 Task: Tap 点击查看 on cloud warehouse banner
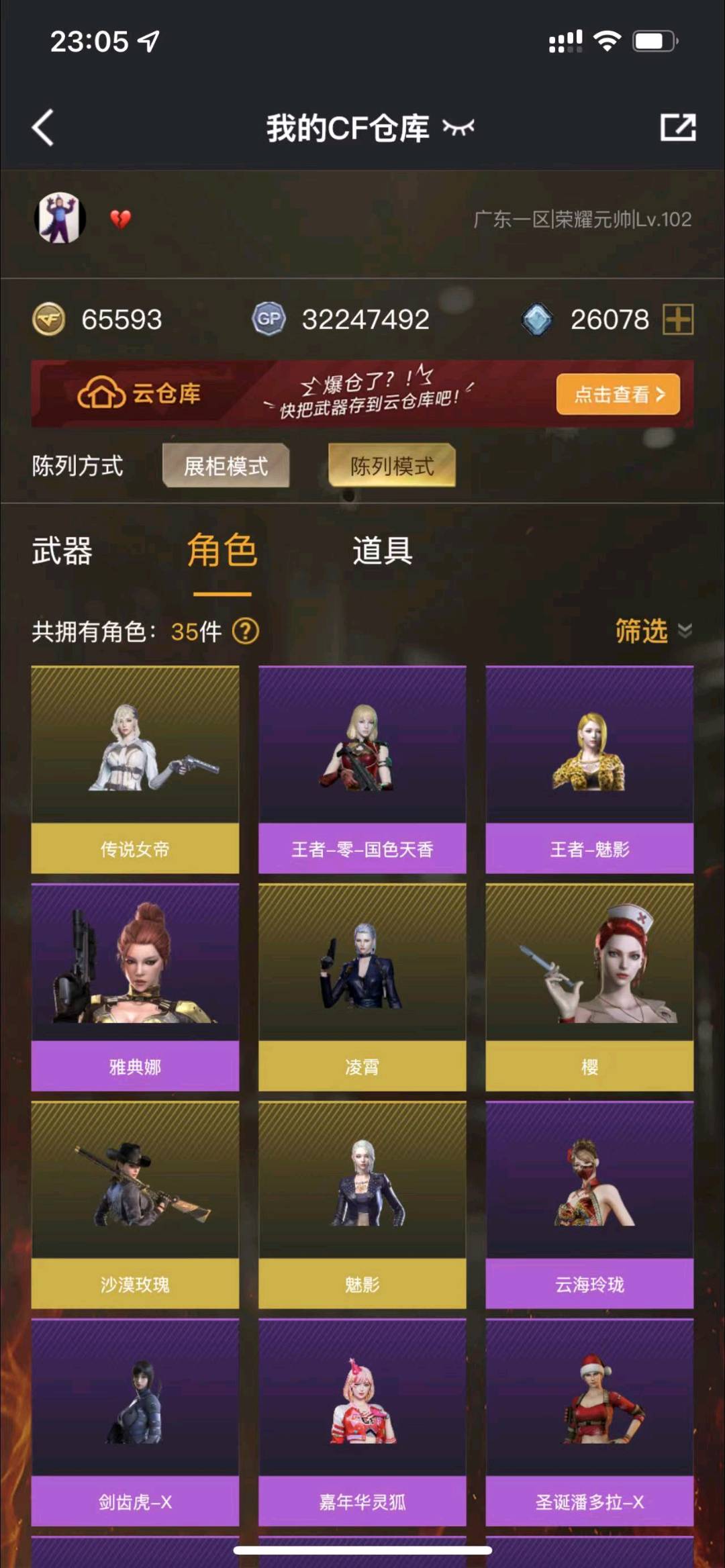point(618,394)
